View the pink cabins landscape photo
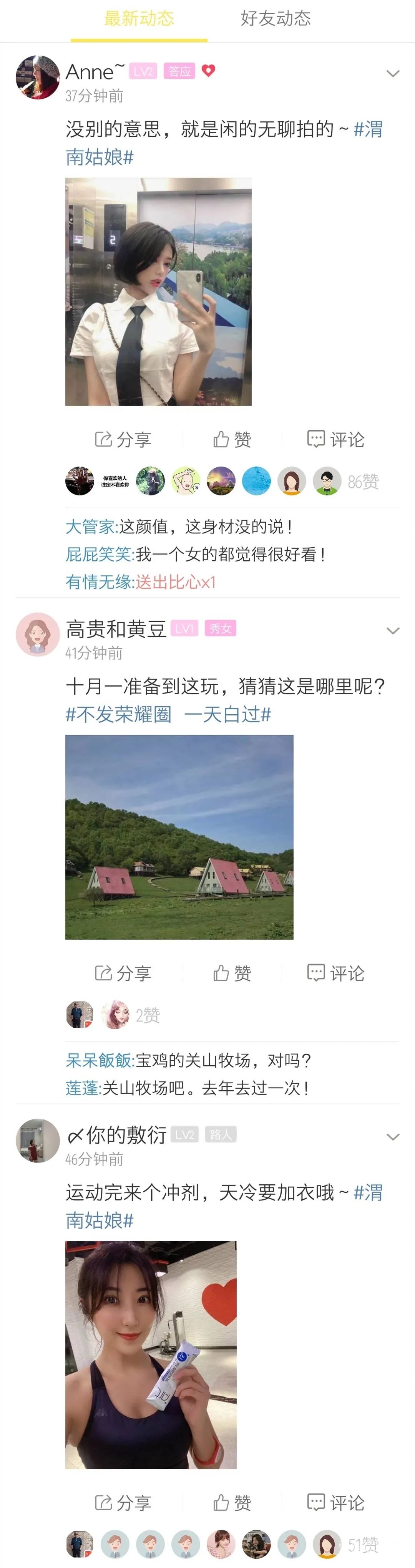This screenshot has height=1568, width=415. (179, 837)
